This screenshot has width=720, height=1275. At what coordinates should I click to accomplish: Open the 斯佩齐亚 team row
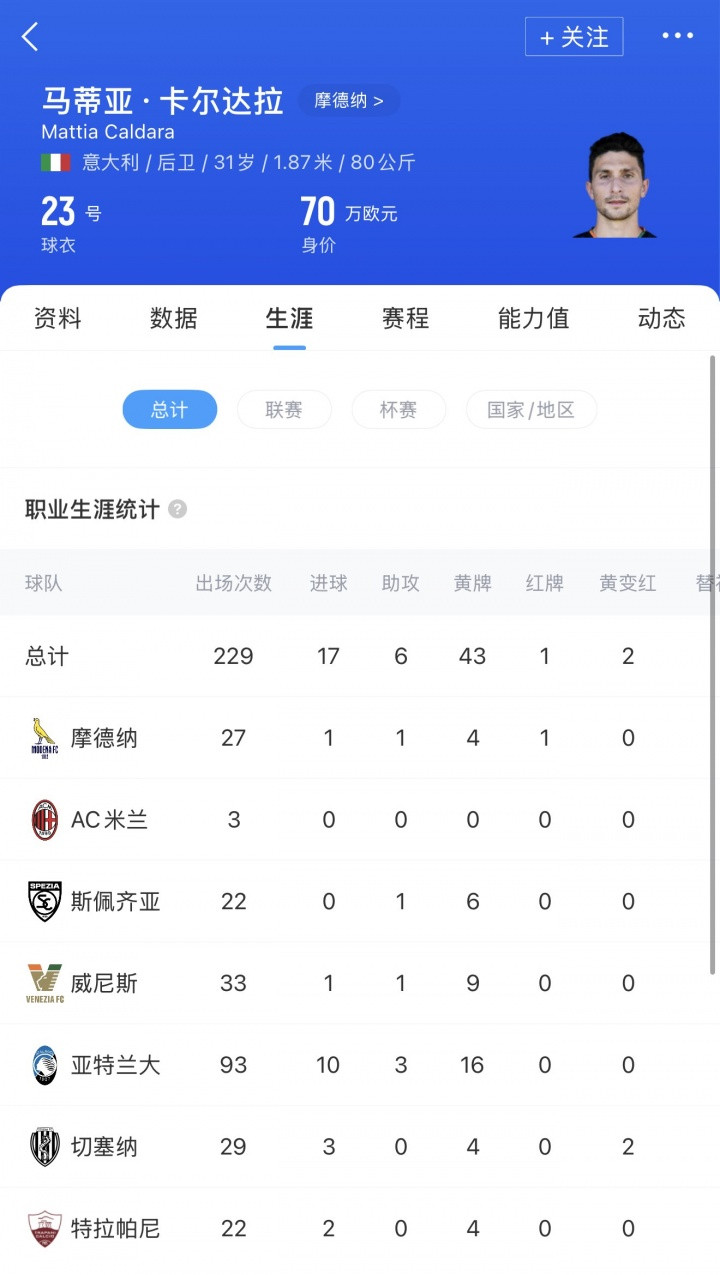pyautogui.click(x=360, y=901)
